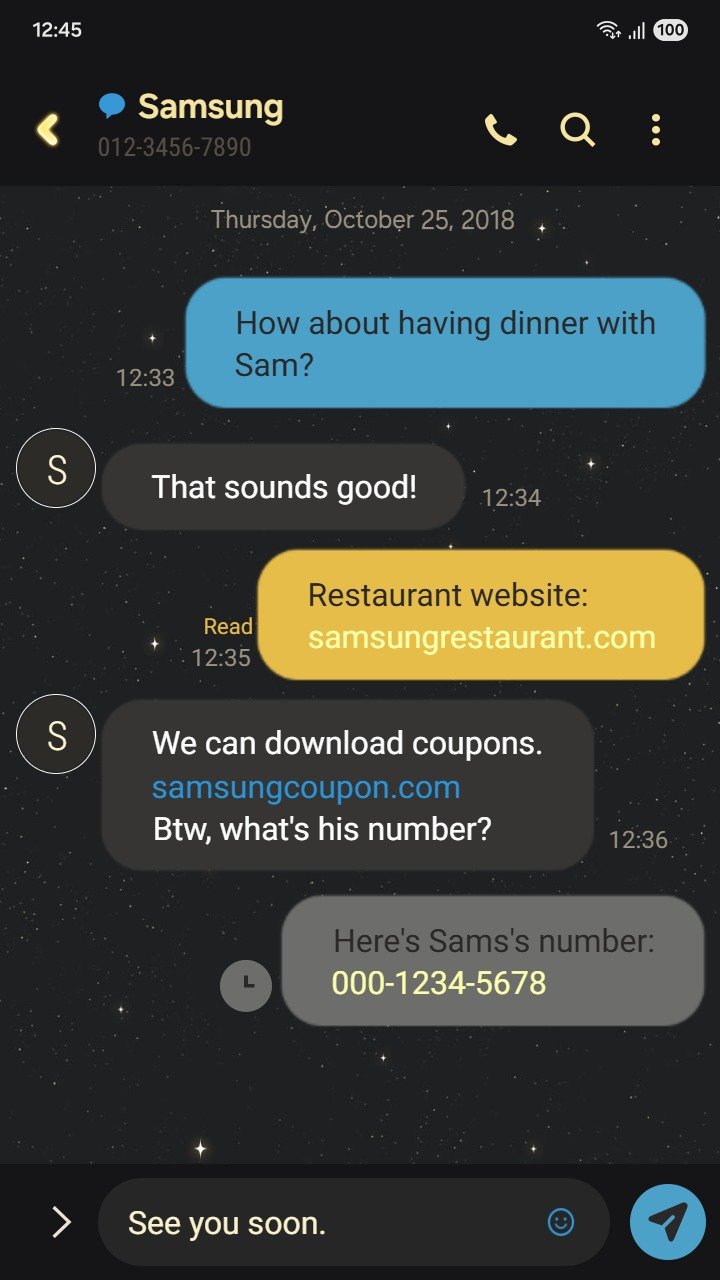Focus the message field containing "See you soon."
The width and height of the screenshot is (720, 1280).
coord(320,1222)
